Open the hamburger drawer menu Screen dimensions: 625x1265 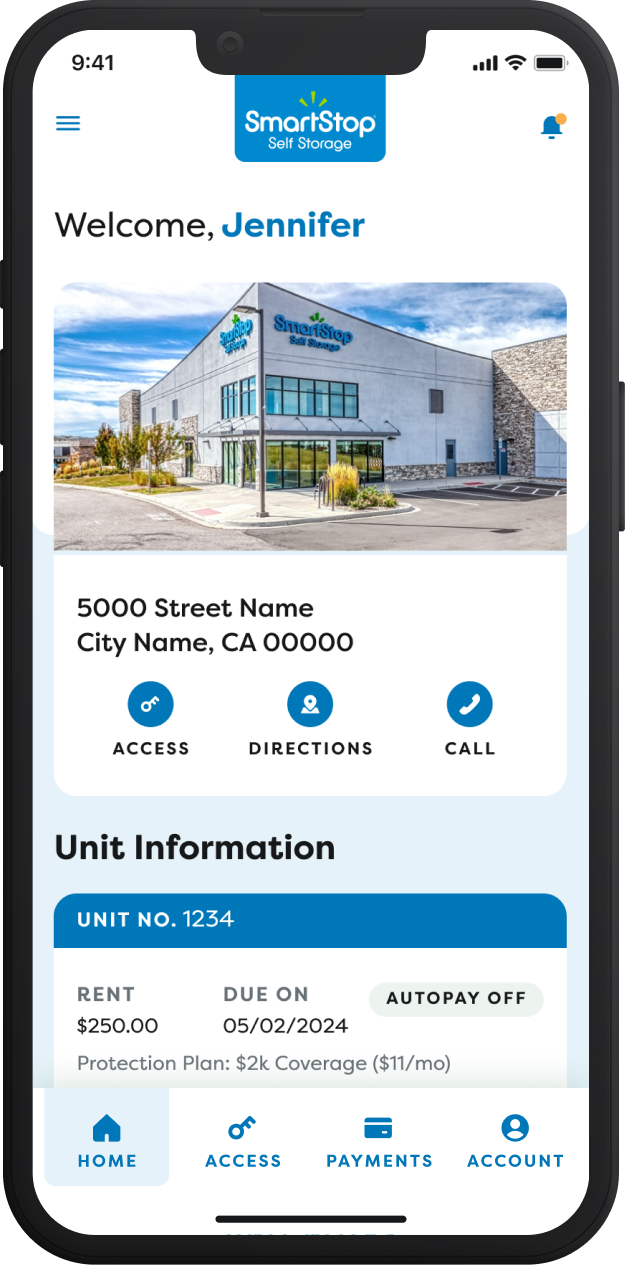[x=68, y=124]
